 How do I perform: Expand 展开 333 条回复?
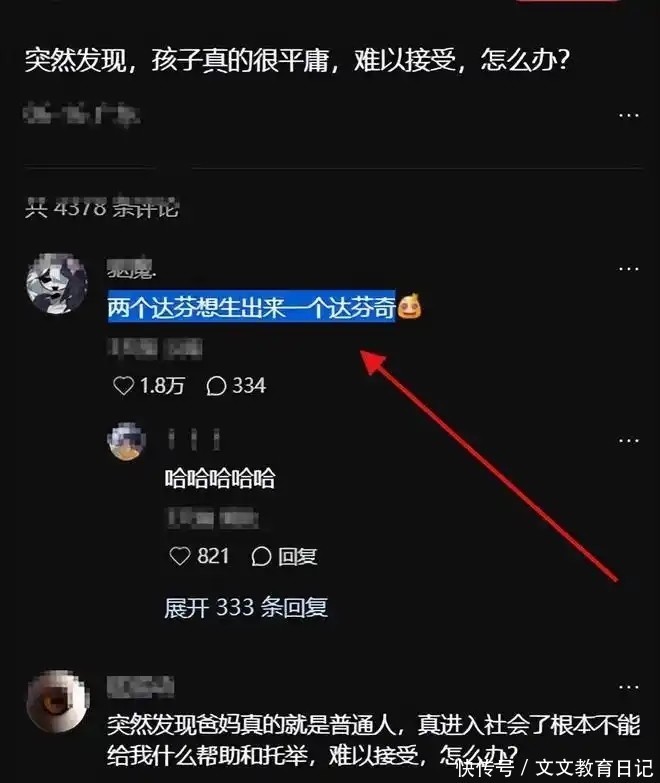(246, 607)
